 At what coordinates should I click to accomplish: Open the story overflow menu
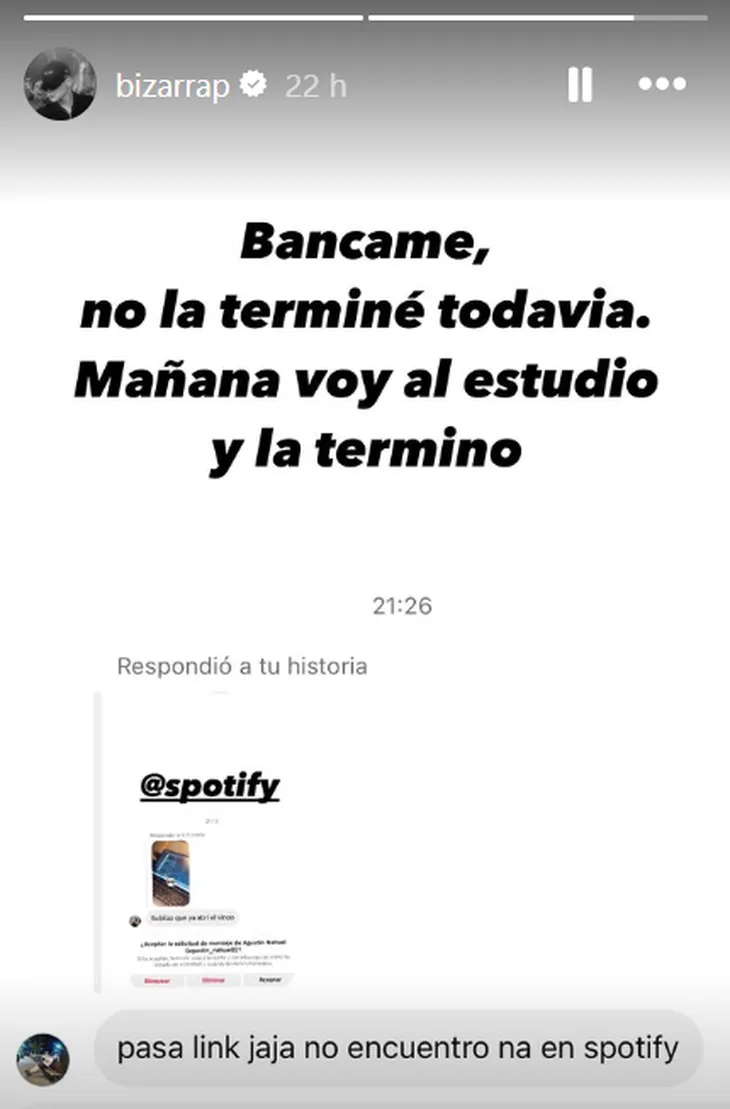[x=662, y=85]
